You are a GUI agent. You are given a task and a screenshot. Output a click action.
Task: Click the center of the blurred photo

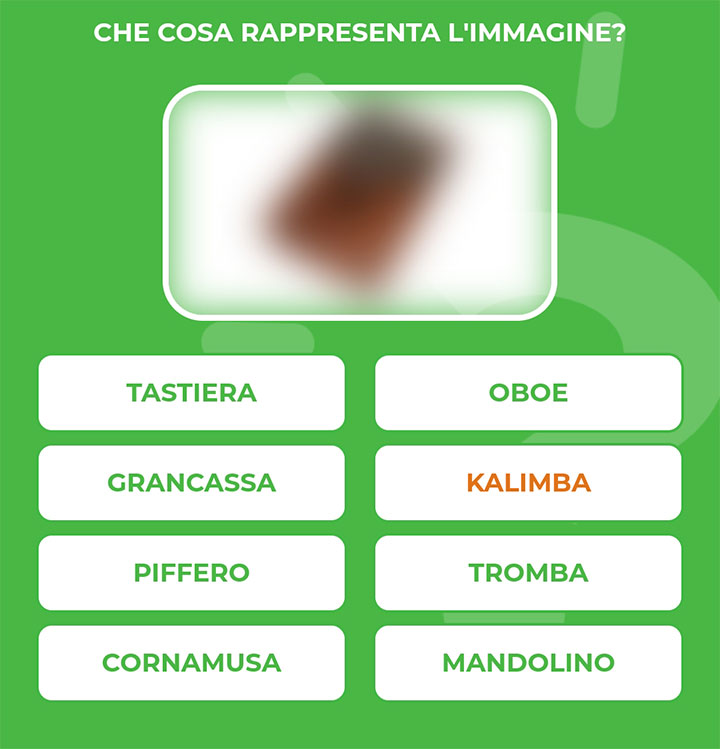point(360,200)
